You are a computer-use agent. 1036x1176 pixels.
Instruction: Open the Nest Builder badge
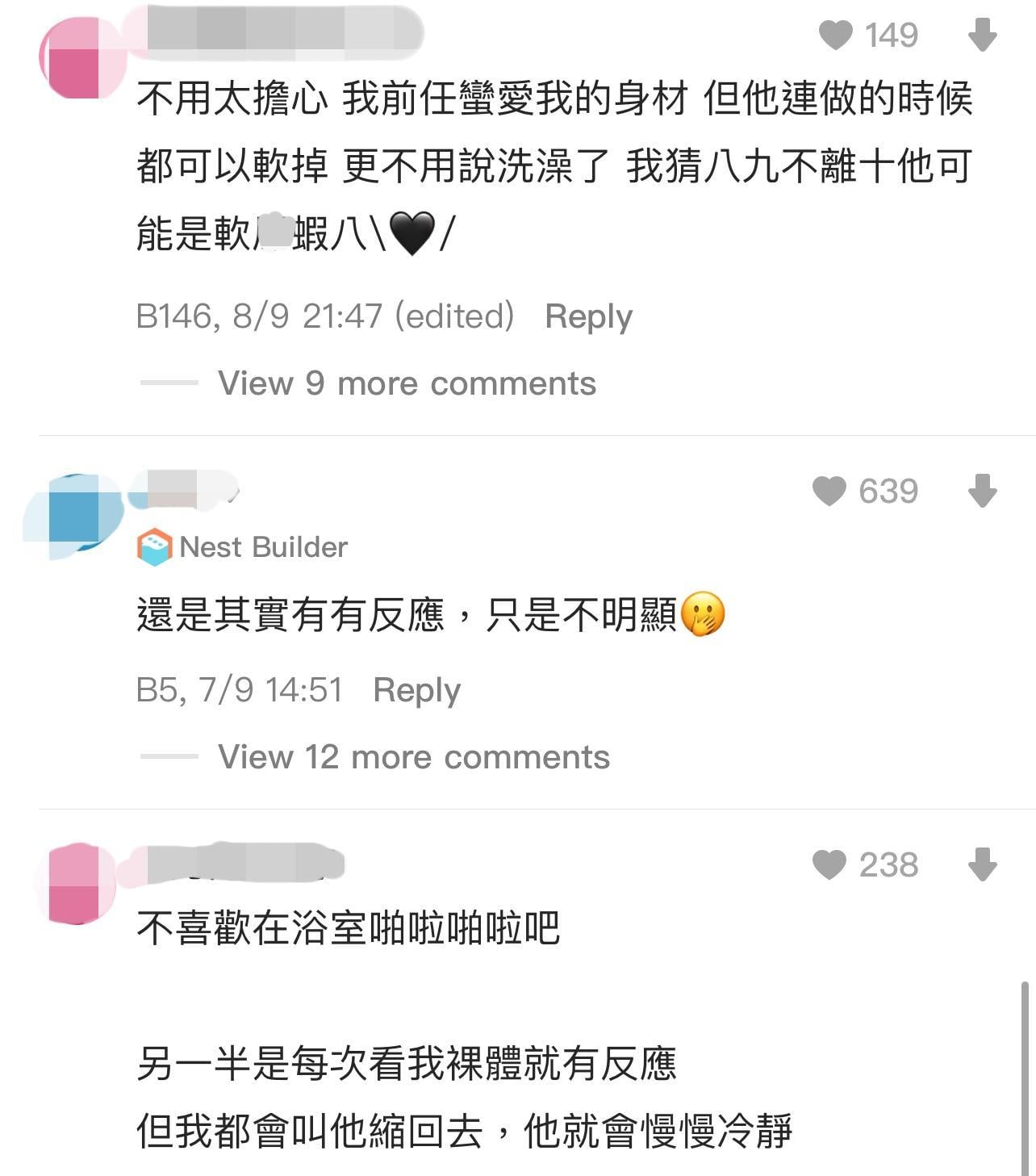pyautogui.click(x=242, y=547)
